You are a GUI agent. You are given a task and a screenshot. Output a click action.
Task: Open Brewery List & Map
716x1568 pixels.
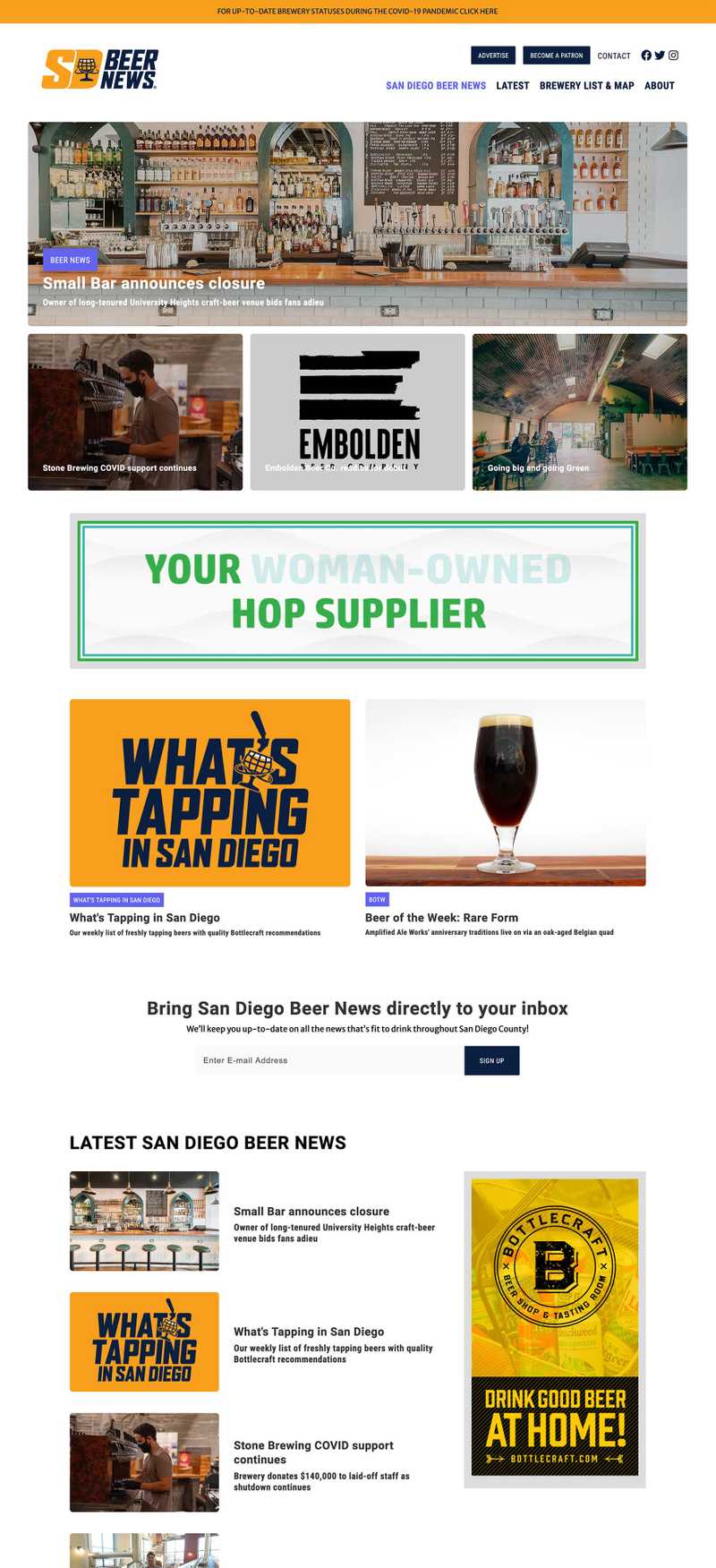pyautogui.click(x=586, y=86)
